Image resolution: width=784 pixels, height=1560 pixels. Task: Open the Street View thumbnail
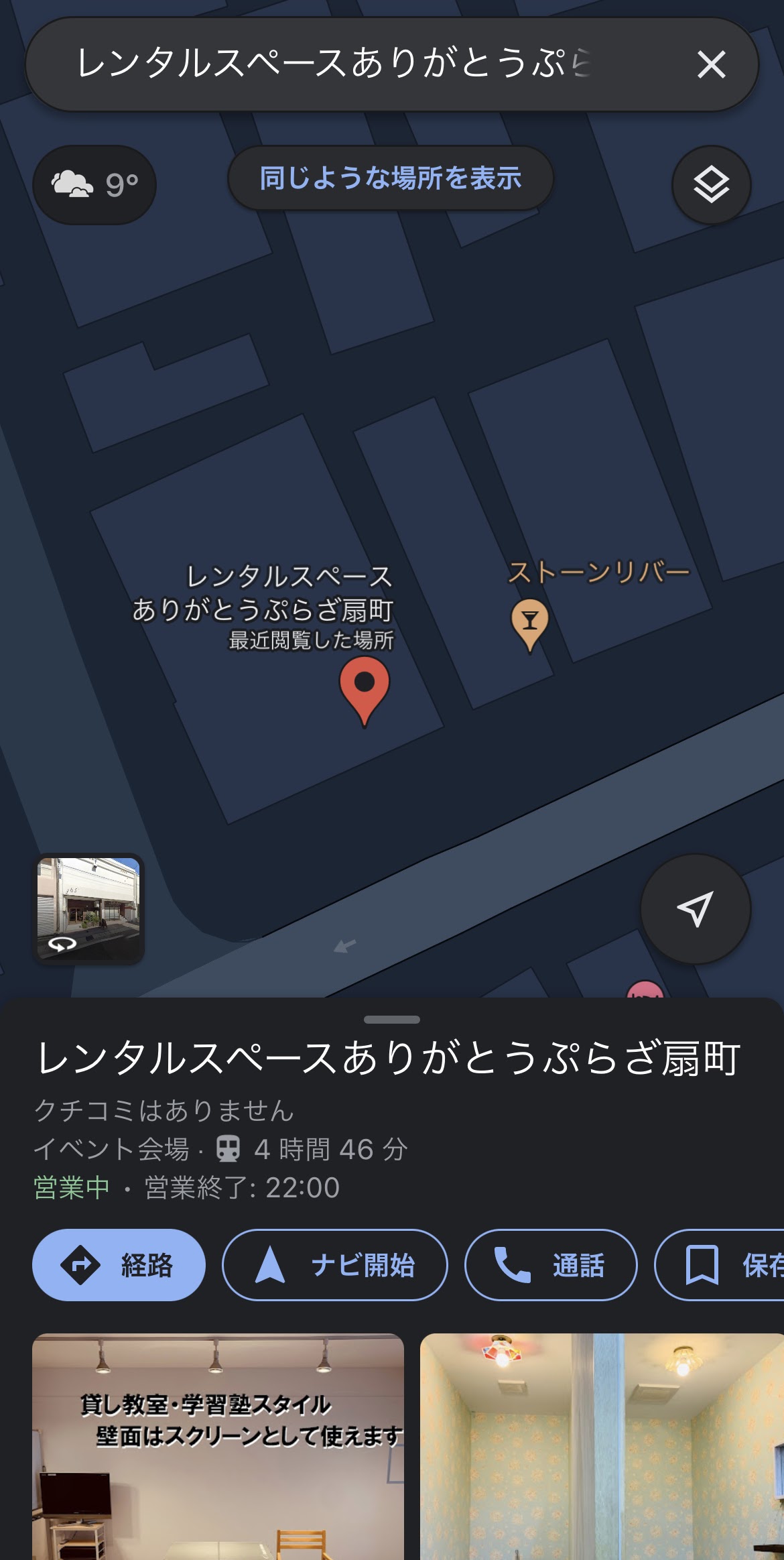(88, 908)
